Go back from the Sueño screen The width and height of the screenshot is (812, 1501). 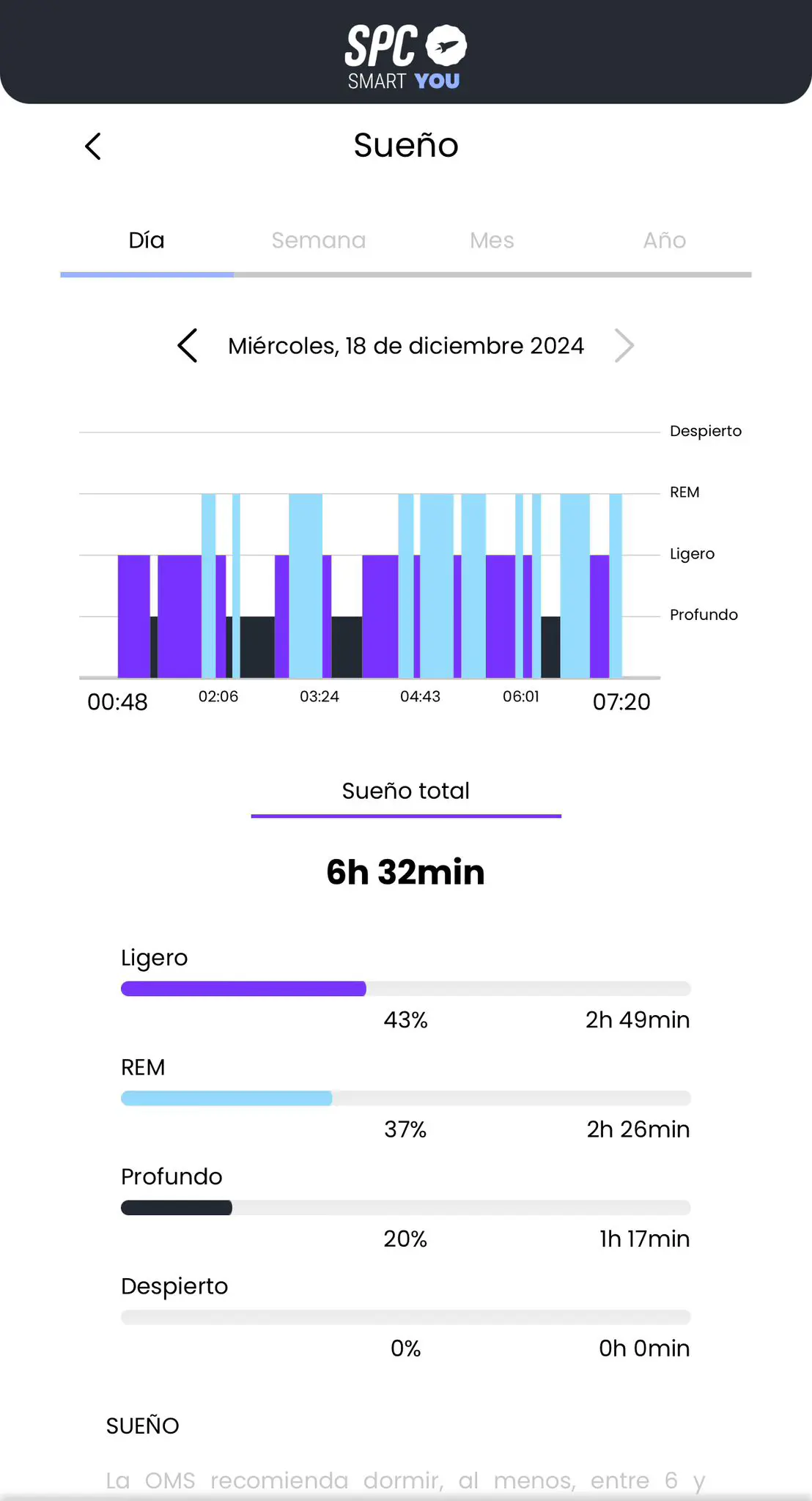point(93,147)
